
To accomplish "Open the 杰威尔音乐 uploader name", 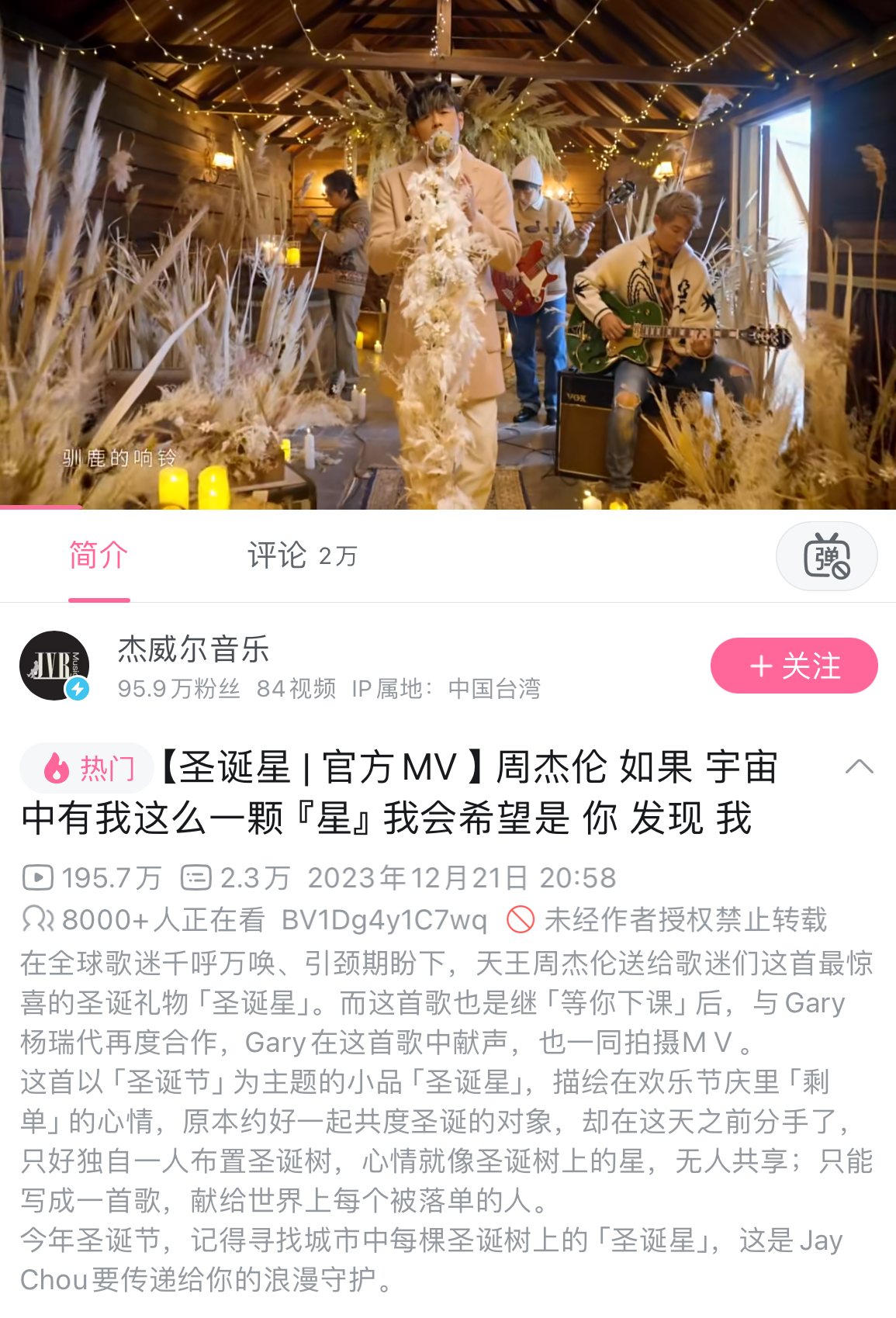I will (x=194, y=649).
